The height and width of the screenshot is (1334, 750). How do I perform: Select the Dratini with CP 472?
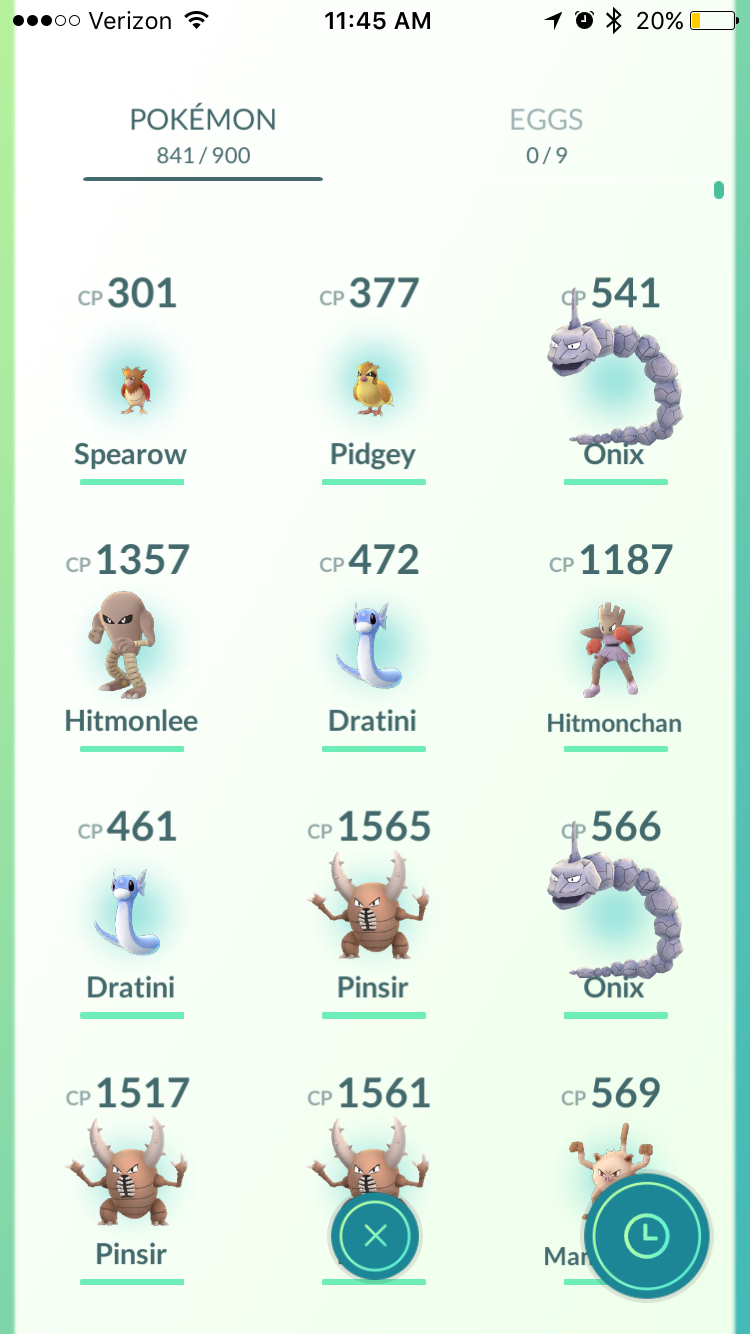pyautogui.click(x=373, y=647)
